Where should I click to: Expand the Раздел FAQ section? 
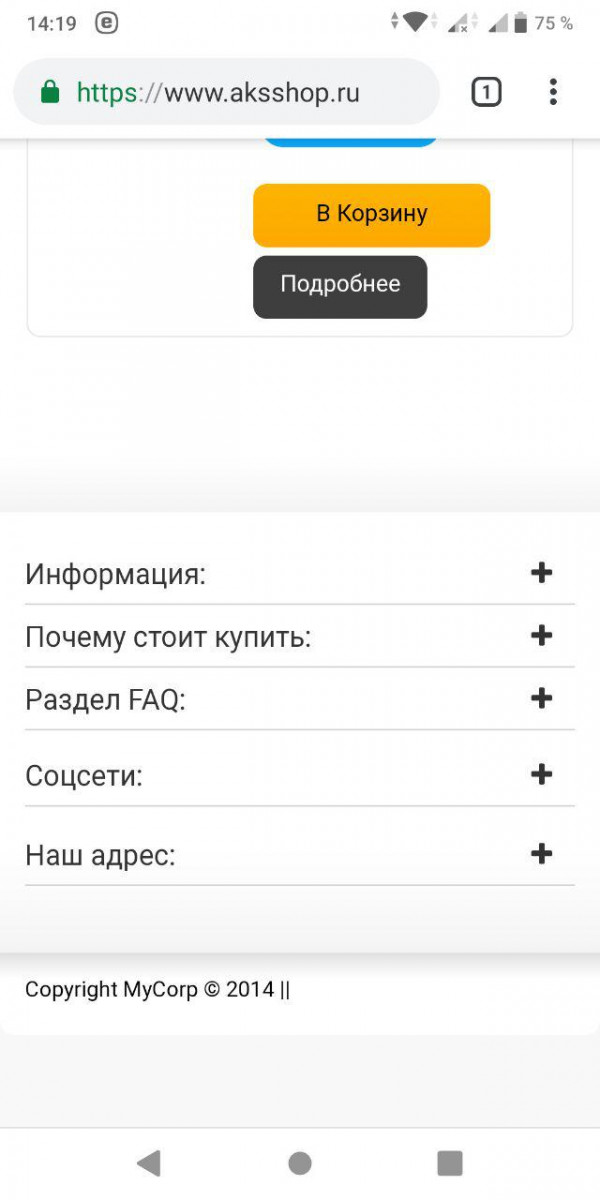pos(300,699)
